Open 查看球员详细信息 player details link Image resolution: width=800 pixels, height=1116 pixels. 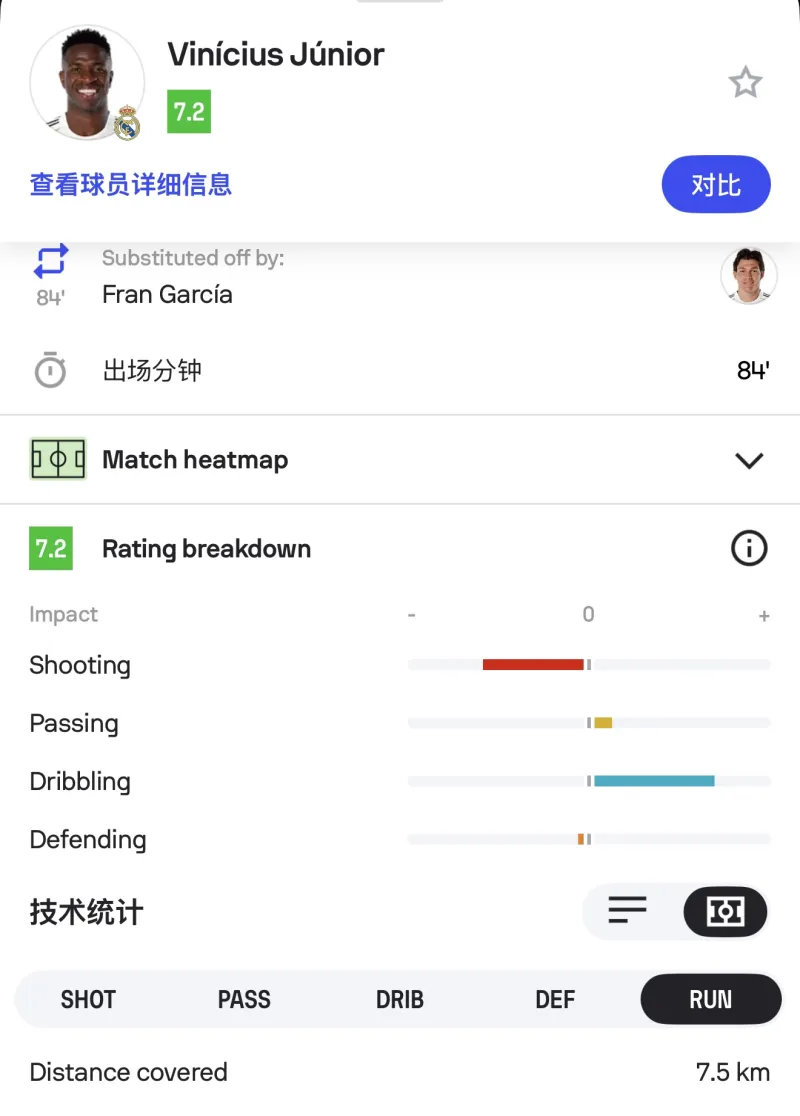point(131,185)
